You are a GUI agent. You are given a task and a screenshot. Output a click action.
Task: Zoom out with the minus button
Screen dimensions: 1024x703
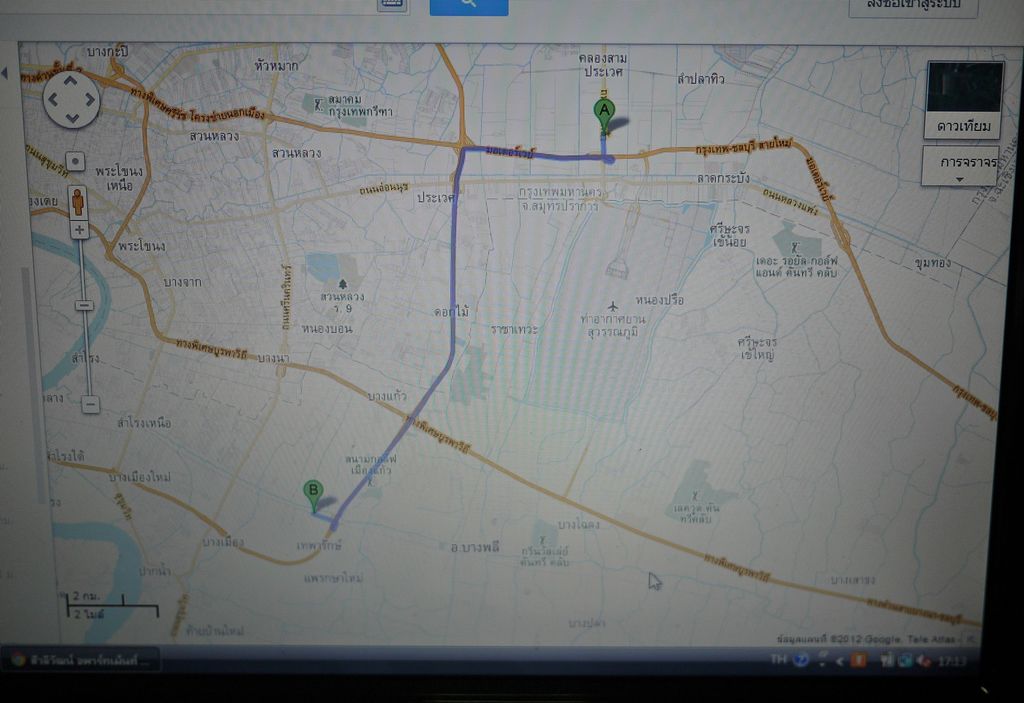[x=90, y=404]
